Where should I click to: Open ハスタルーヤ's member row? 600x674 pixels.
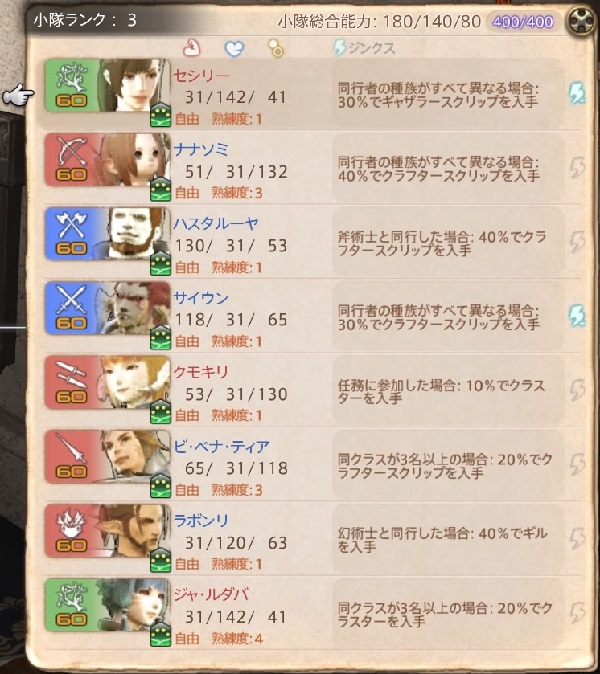click(300, 242)
